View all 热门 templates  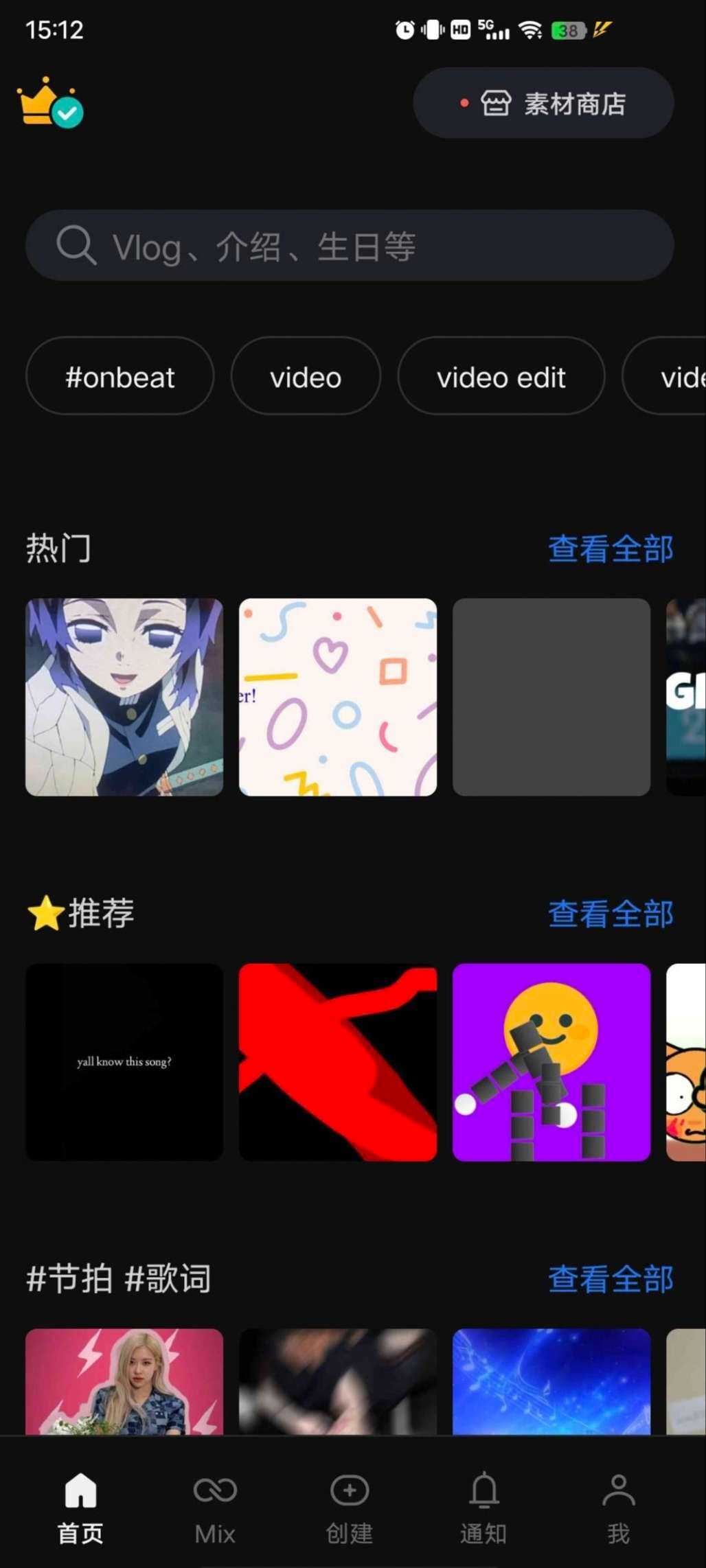(x=610, y=549)
